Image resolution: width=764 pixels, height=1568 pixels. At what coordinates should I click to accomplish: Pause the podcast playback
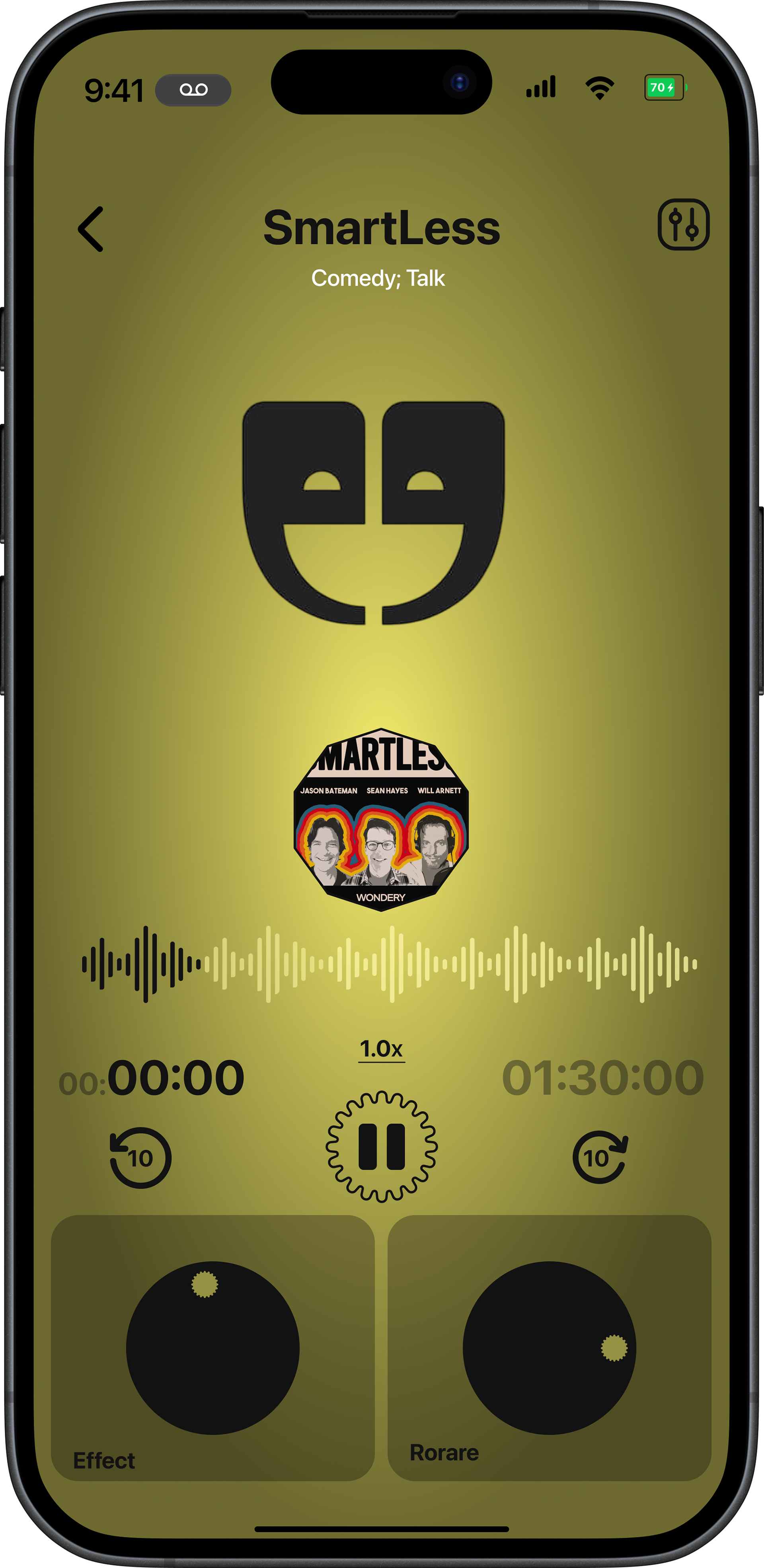(x=382, y=1147)
